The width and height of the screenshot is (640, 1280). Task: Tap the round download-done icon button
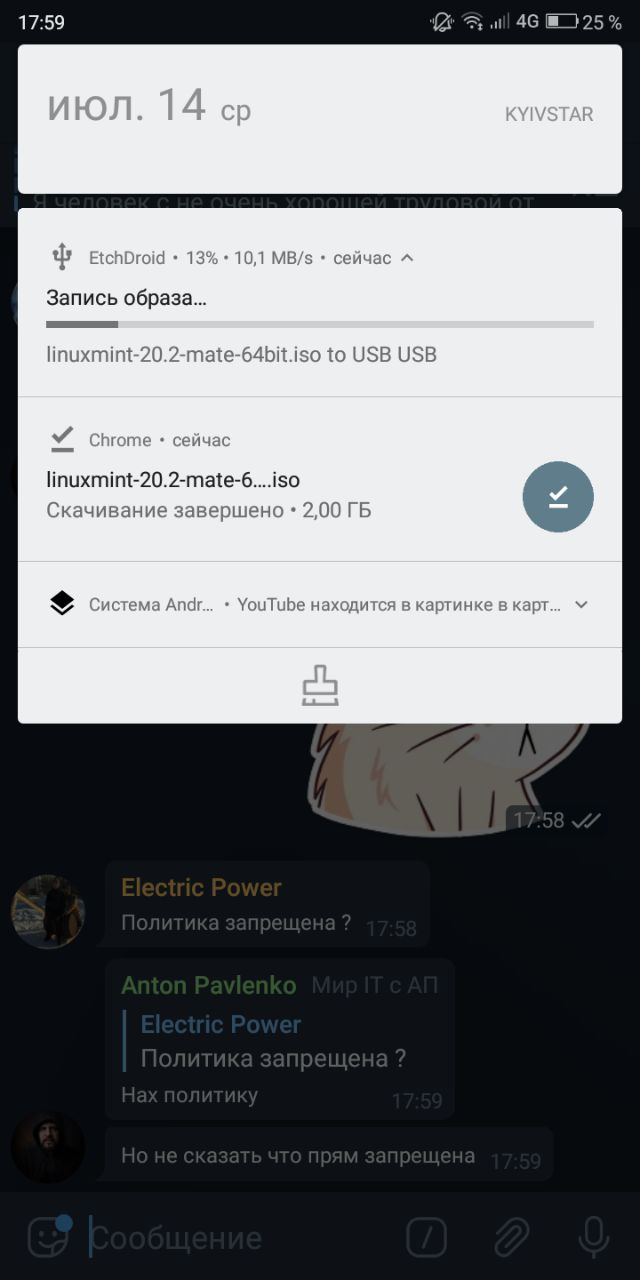point(558,497)
